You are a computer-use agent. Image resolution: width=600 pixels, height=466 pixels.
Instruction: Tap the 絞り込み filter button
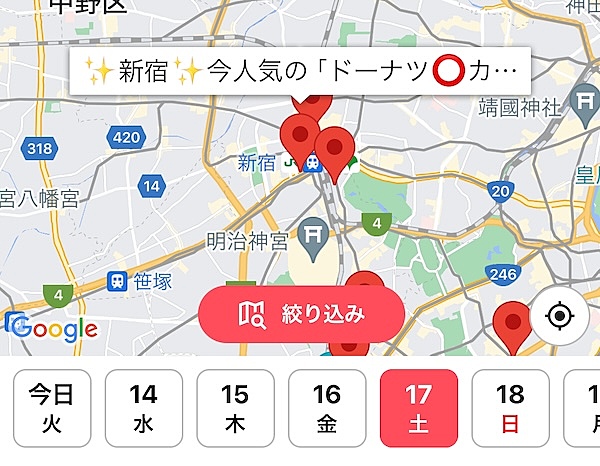[301, 315]
